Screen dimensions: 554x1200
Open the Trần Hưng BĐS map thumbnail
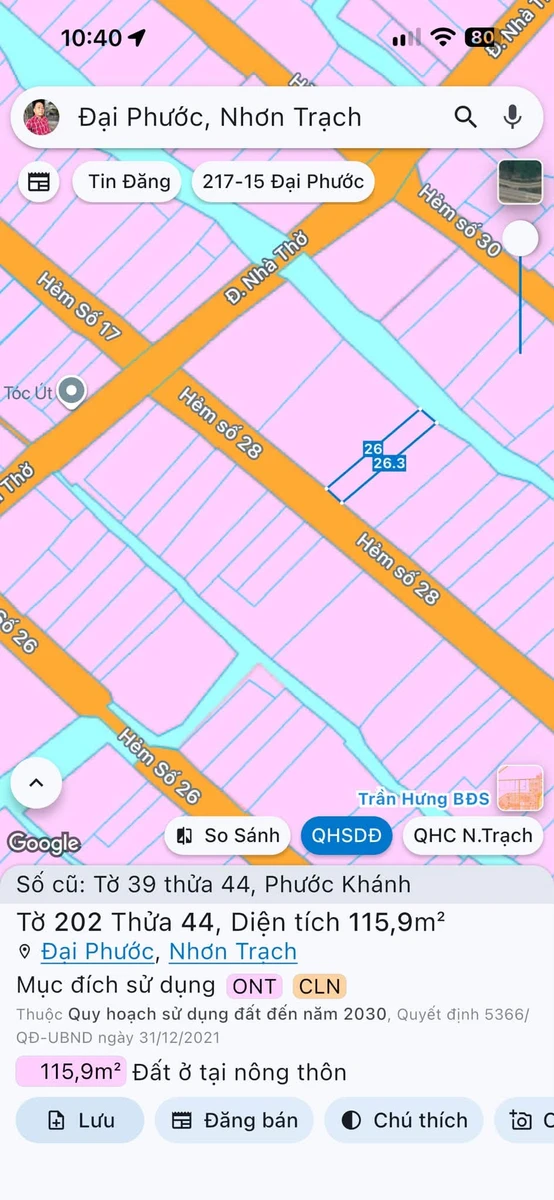520,788
